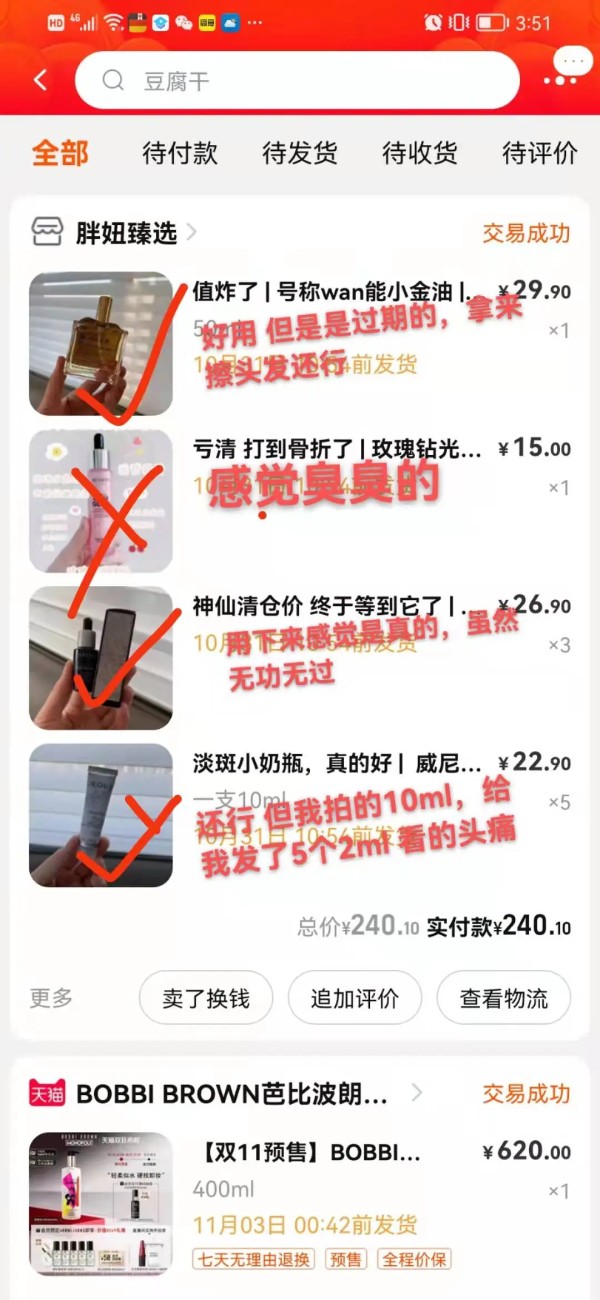Open the 神仙清仓价 order item
Screen dimensions: 600x1300
pos(330,606)
